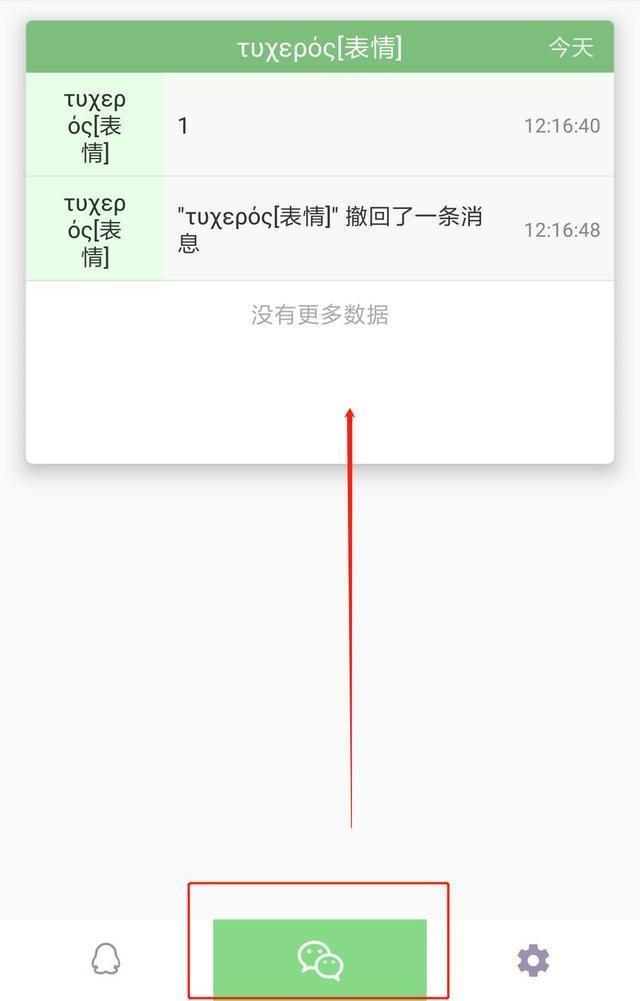Open the recalled message row

pyautogui.click(x=340, y=230)
